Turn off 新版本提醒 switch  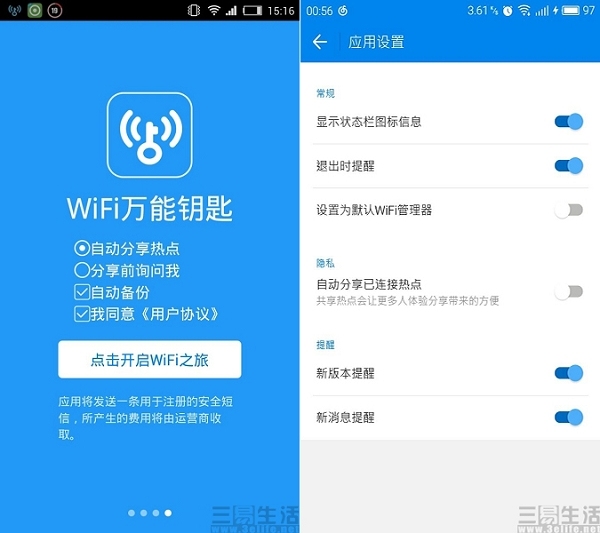[568, 373]
